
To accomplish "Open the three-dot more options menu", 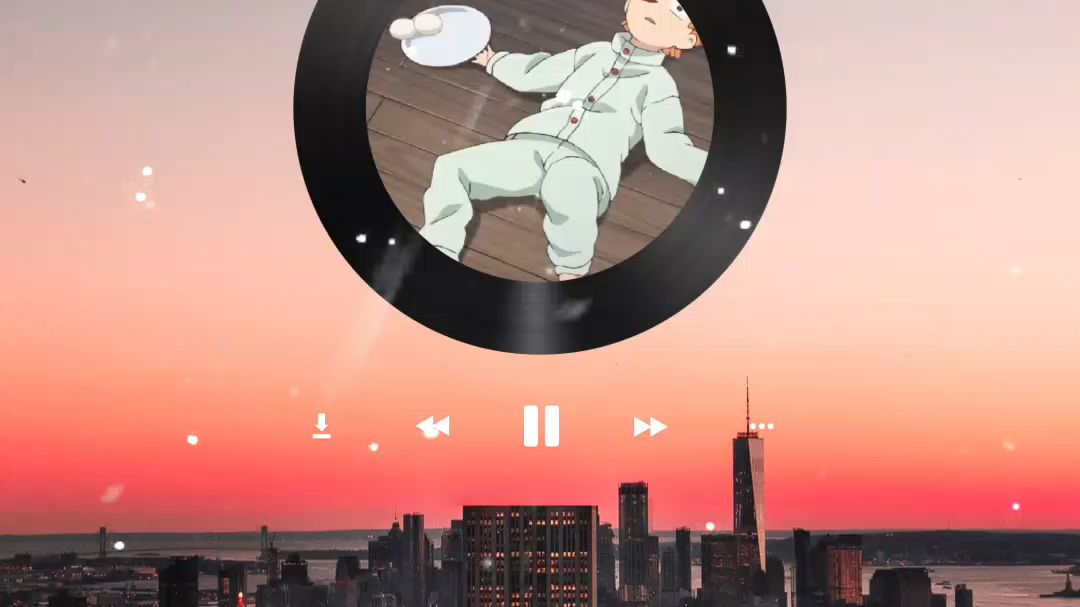I will tap(762, 426).
